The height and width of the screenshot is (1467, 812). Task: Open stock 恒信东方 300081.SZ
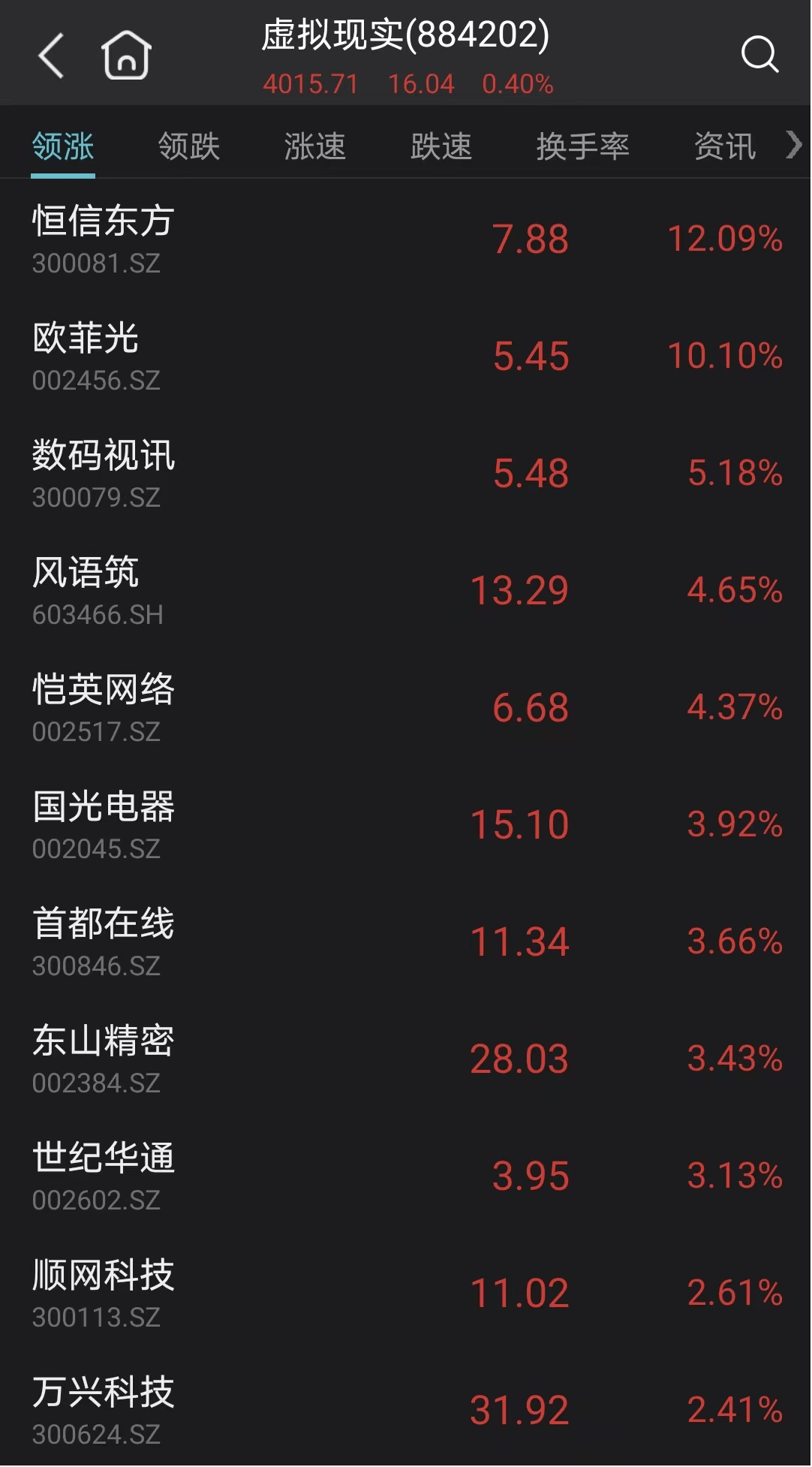click(x=405, y=239)
